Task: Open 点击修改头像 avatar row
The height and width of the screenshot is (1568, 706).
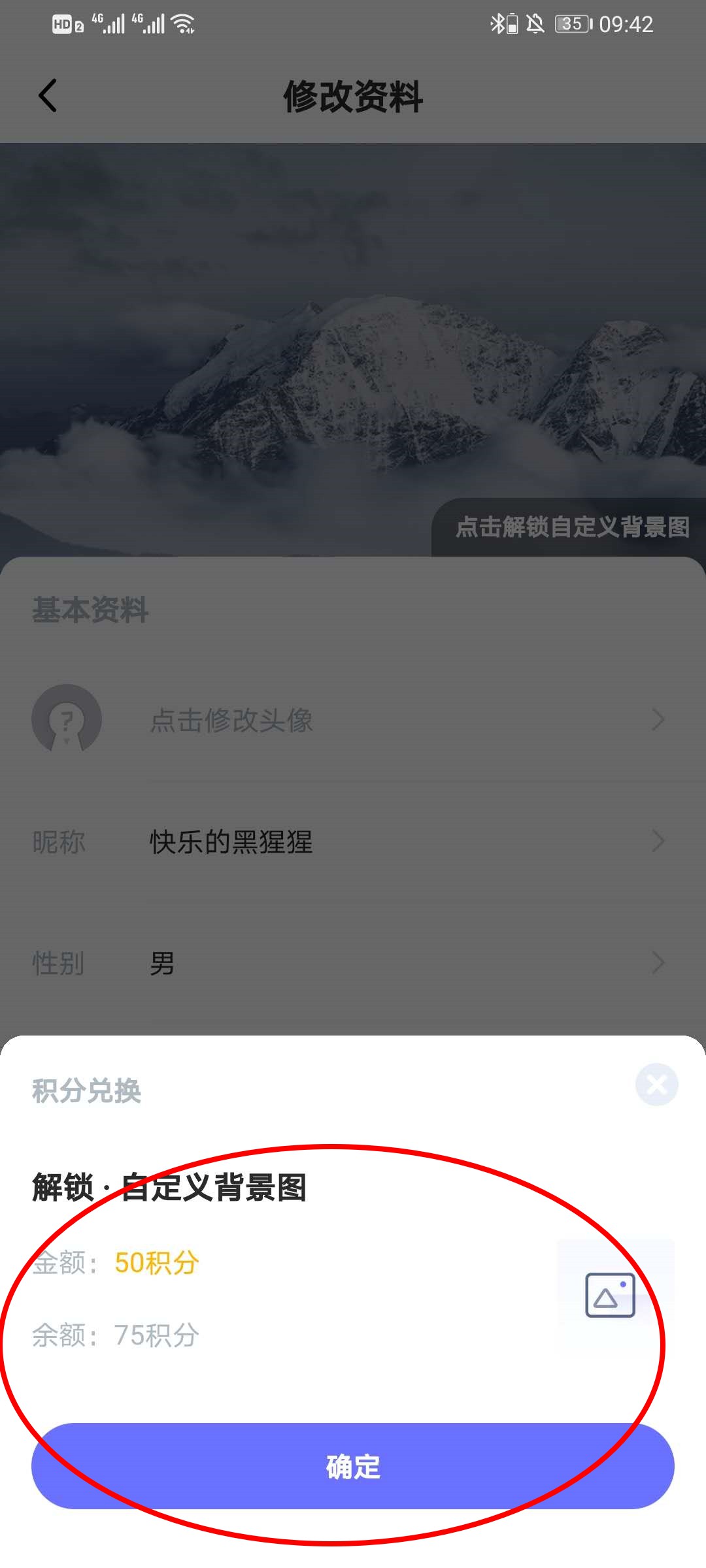Action: [353, 720]
